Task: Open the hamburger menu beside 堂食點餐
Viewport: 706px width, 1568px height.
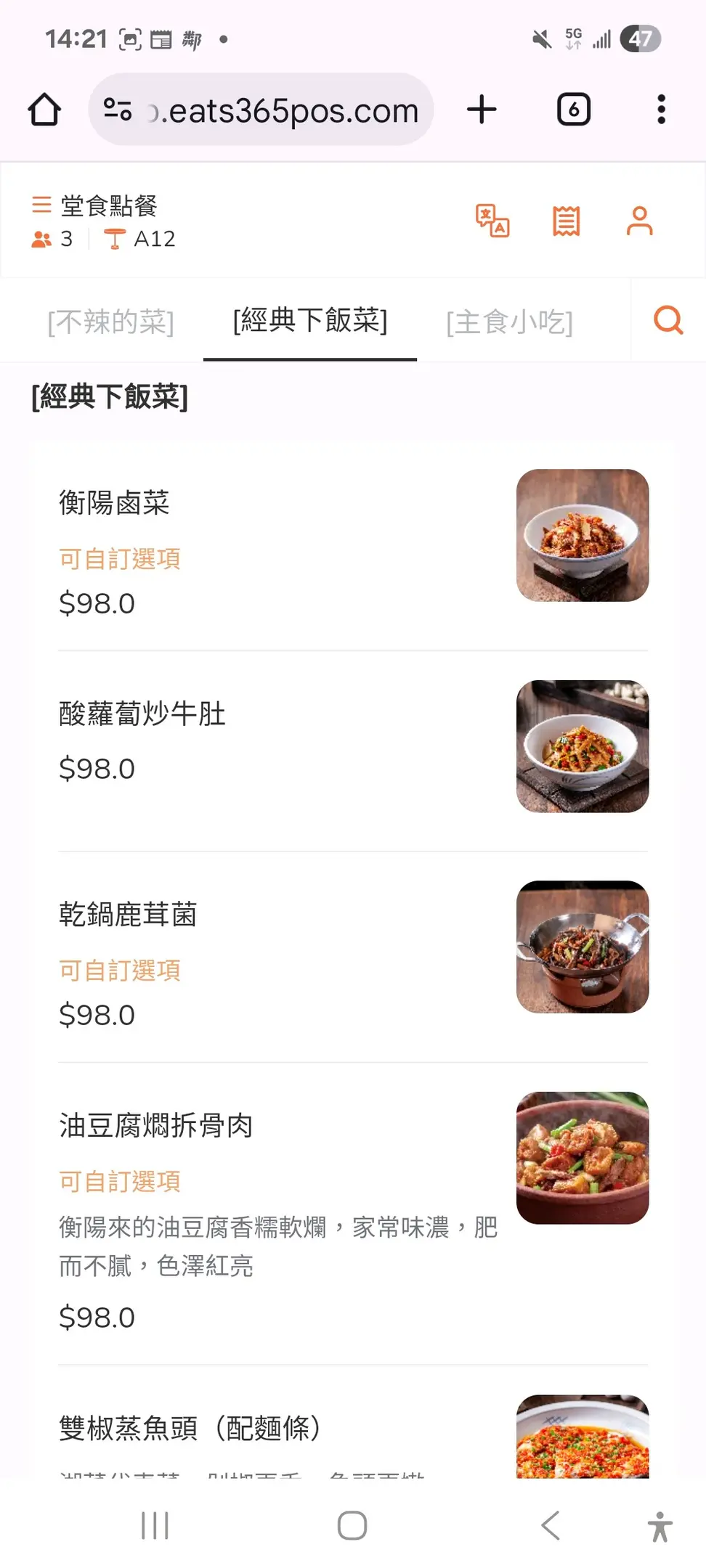Action: point(41,205)
